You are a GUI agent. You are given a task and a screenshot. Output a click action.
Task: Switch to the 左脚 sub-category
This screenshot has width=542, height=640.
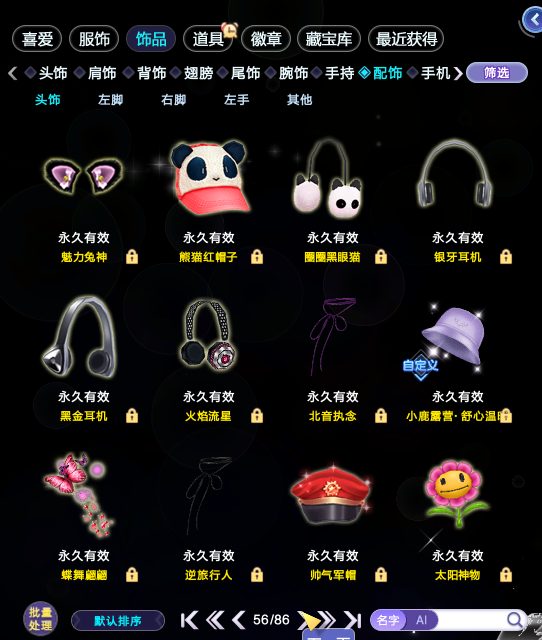(111, 100)
